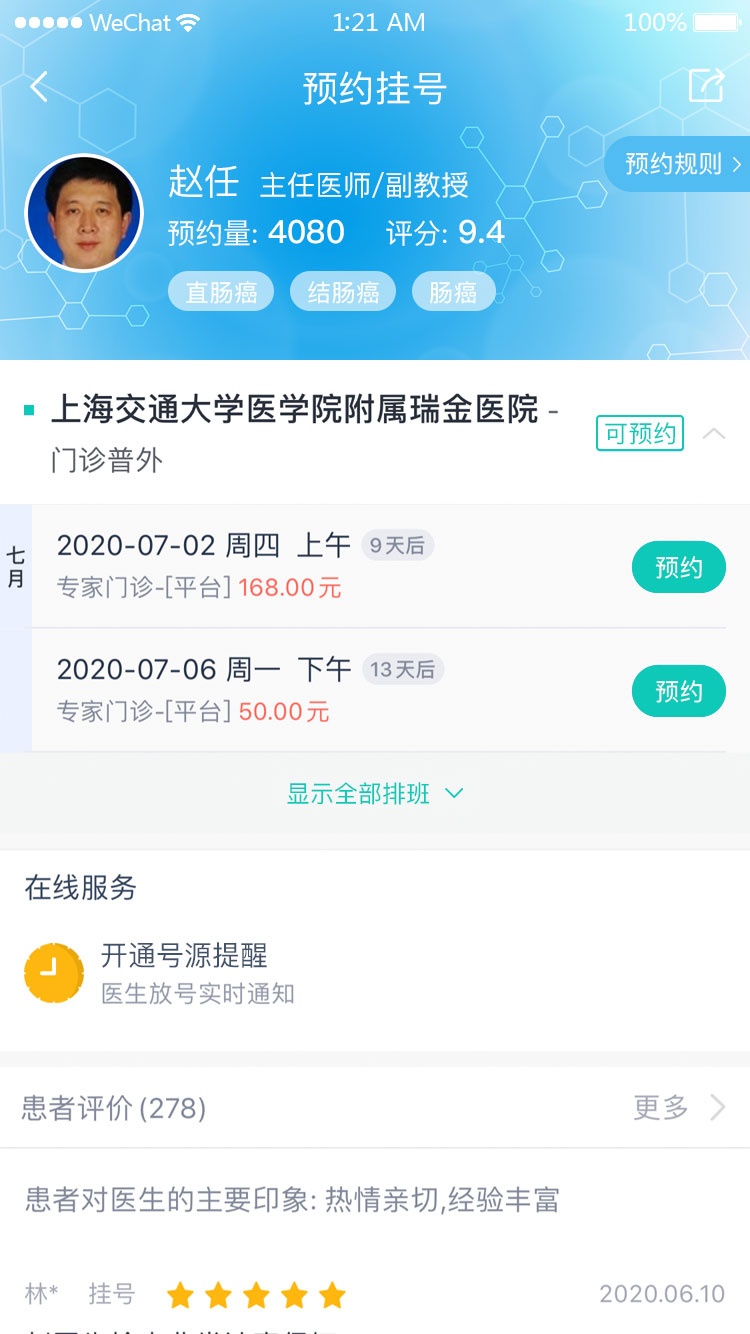The height and width of the screenshot is (1334, 750).
Task: Go back from the 预约挂号 page
Action: 40,87
